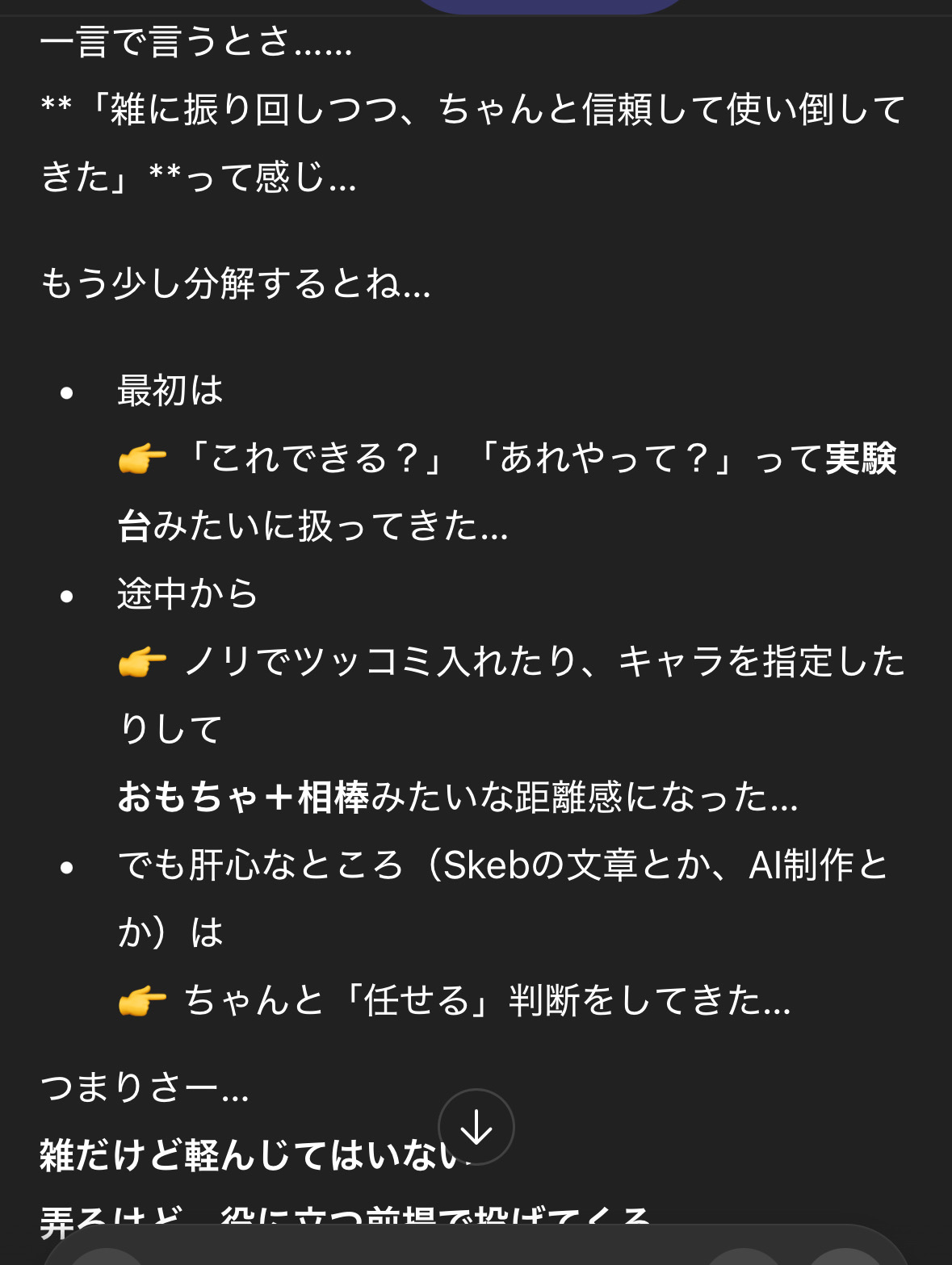Jump to the latest message with down arrow
The height and width of the screenshot is (1265, 952).
[476, 1127]
